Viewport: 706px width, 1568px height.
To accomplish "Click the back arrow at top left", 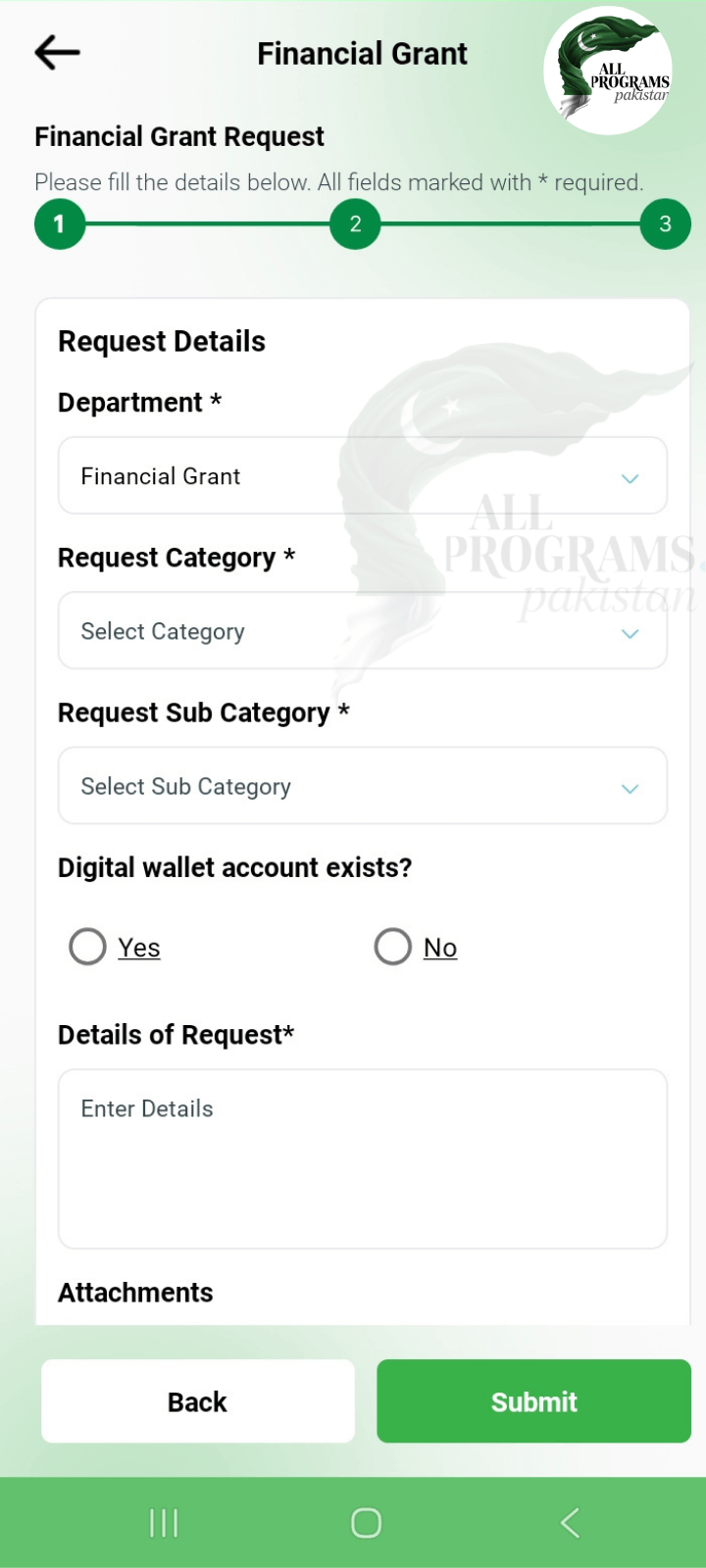I will click(56, 52).
